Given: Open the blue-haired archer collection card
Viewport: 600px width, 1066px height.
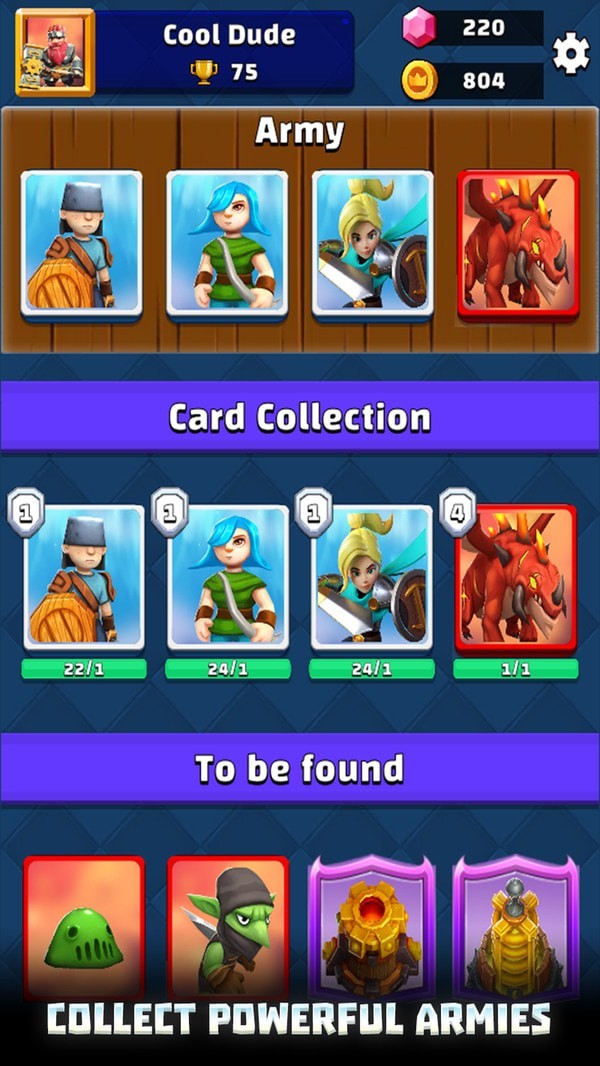Looking at the screenshot, I should point(228,578).
